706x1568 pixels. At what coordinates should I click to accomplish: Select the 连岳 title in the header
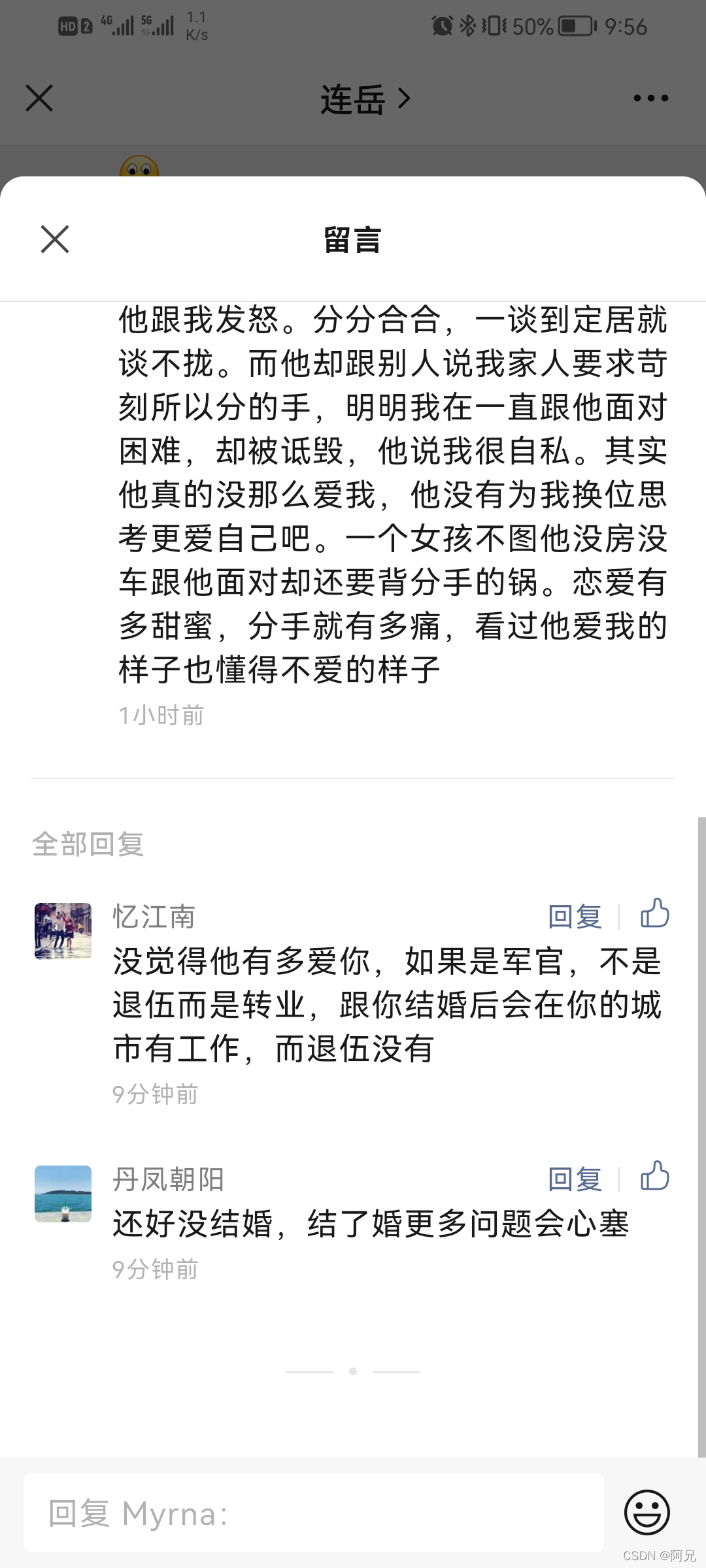353,98
